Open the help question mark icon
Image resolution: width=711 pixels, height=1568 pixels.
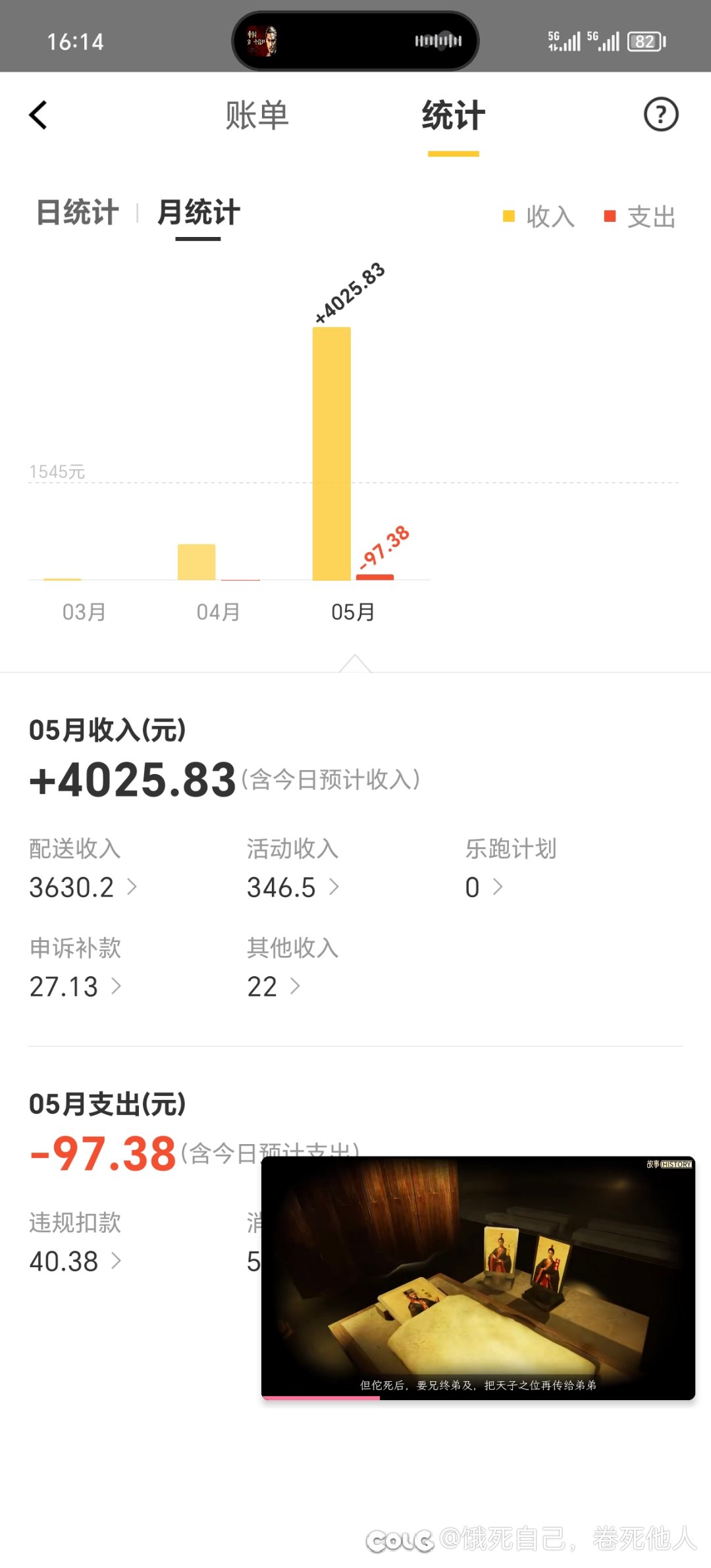pyautogui.click(x=661, y=115)
